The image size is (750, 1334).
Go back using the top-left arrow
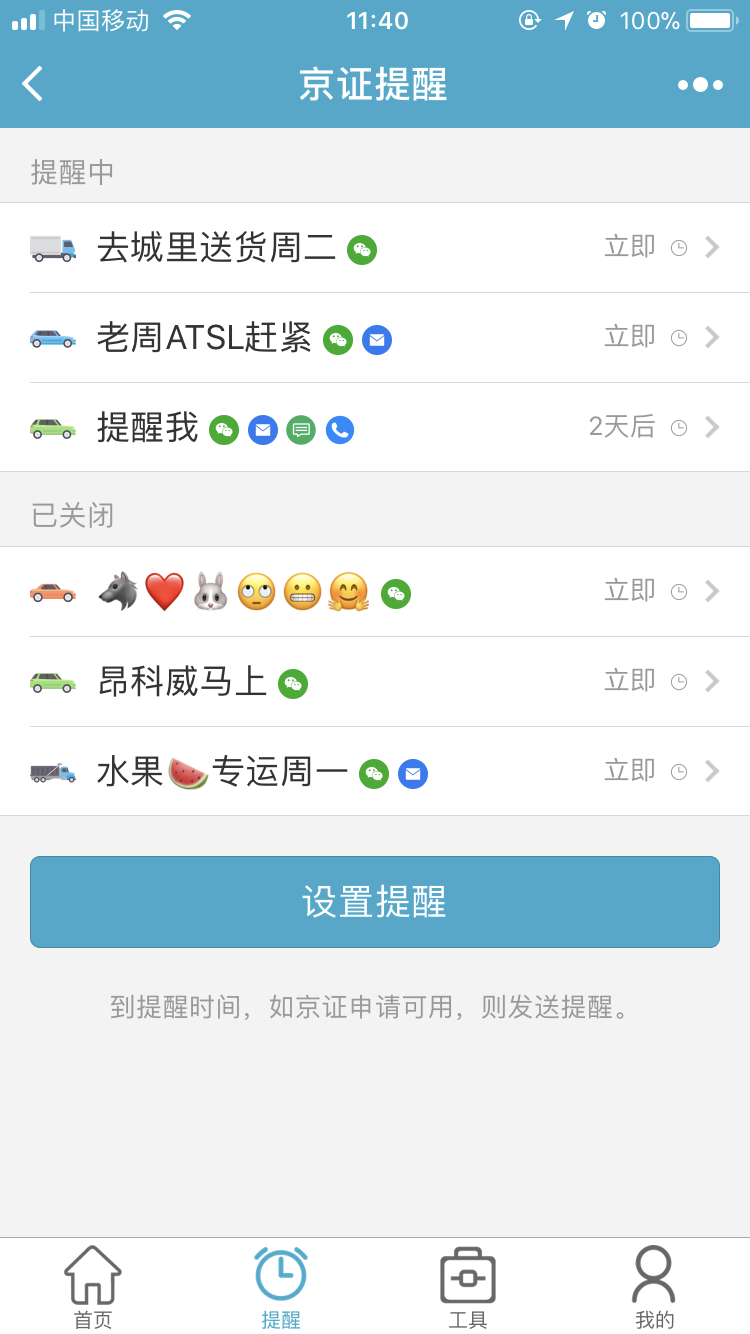pyautogui.click(x=33, y=84)
